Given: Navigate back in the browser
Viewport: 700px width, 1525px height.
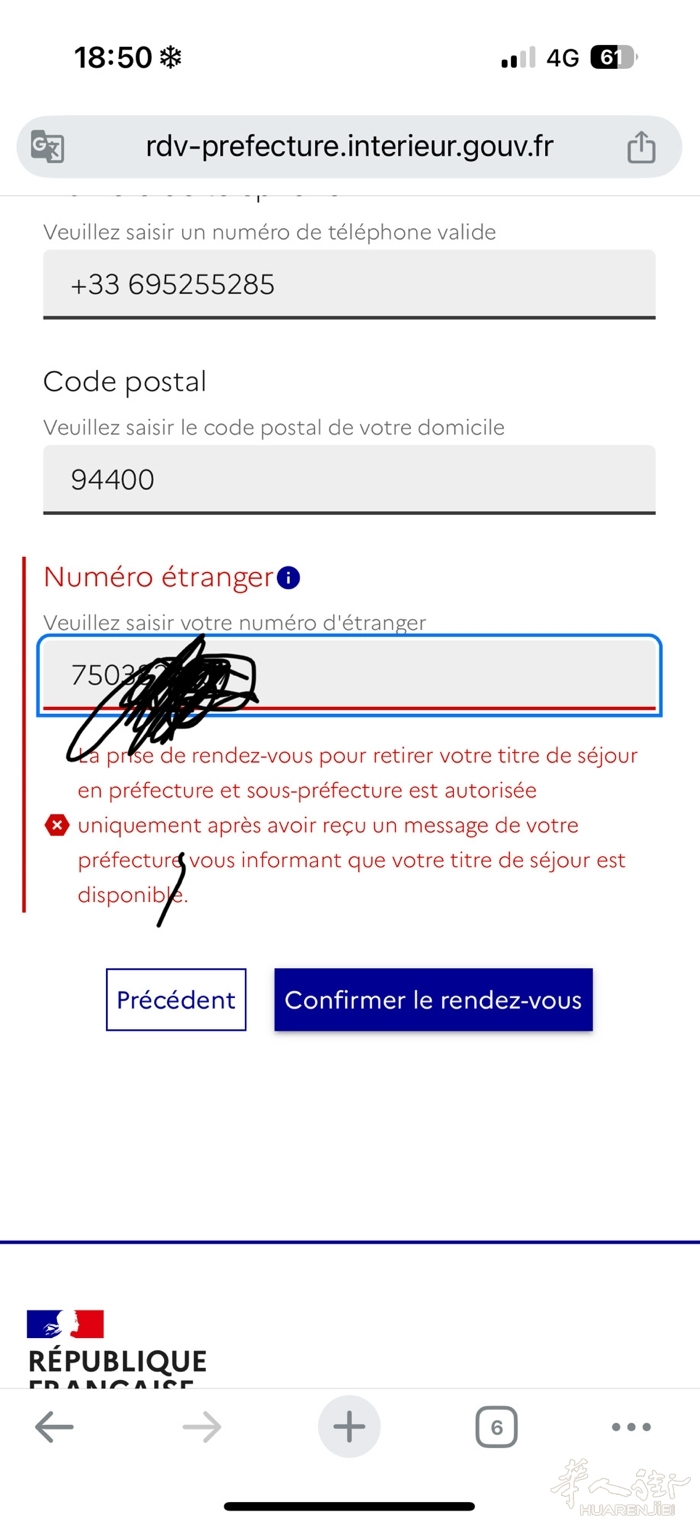Looking at the screenshot, I should [54, 1428].
